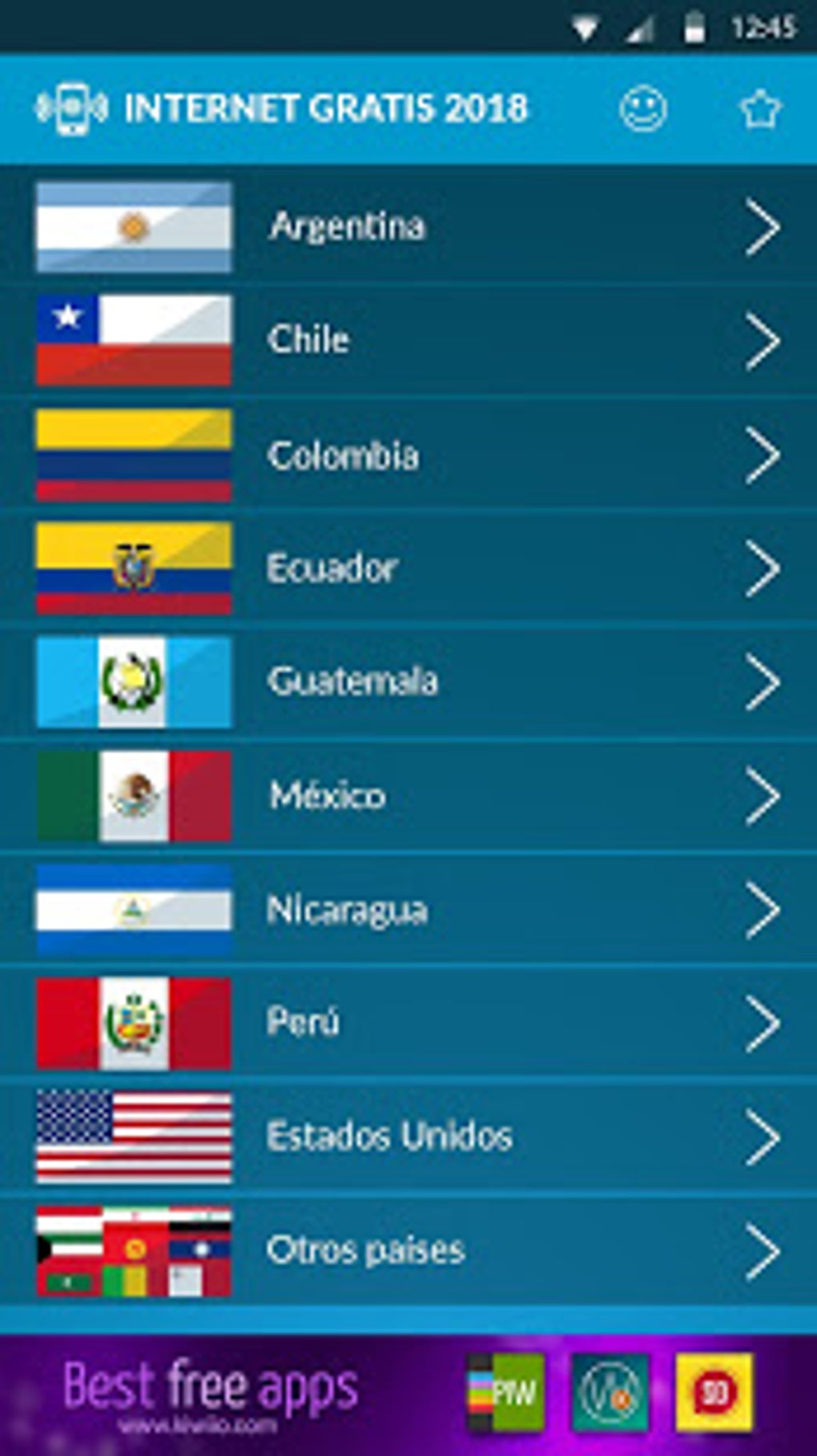Choose Perú from the list
The height and width of the screenshot is (1456, 817).
click(408, 1023)
